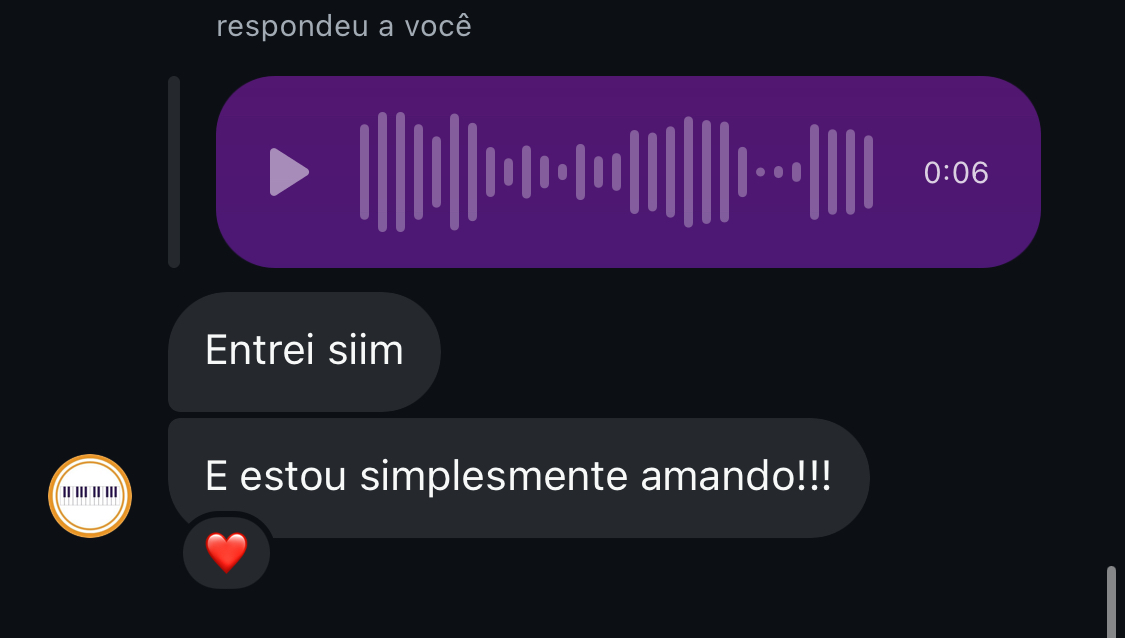Image resolution: width=1125 pixels, height=638 pixels.
Task: Seek within the voice message waveform
Action: 616,172
